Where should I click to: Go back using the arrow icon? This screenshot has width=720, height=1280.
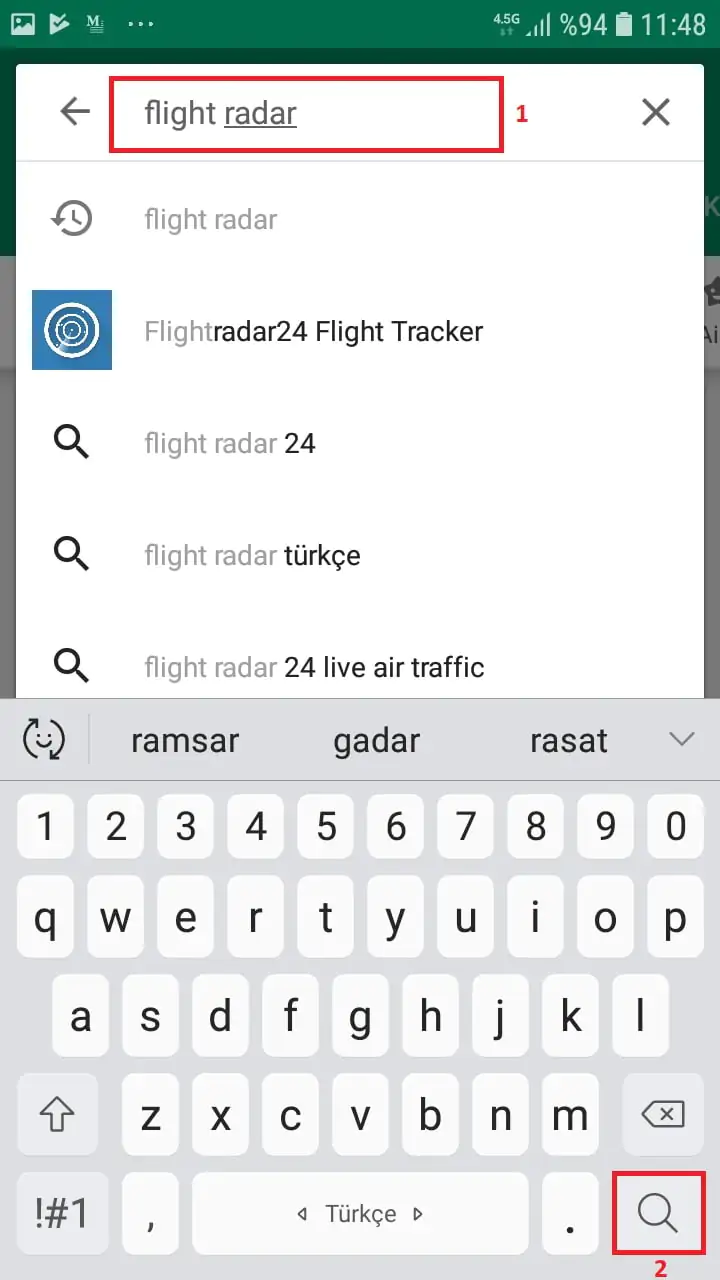pos(75,112)
